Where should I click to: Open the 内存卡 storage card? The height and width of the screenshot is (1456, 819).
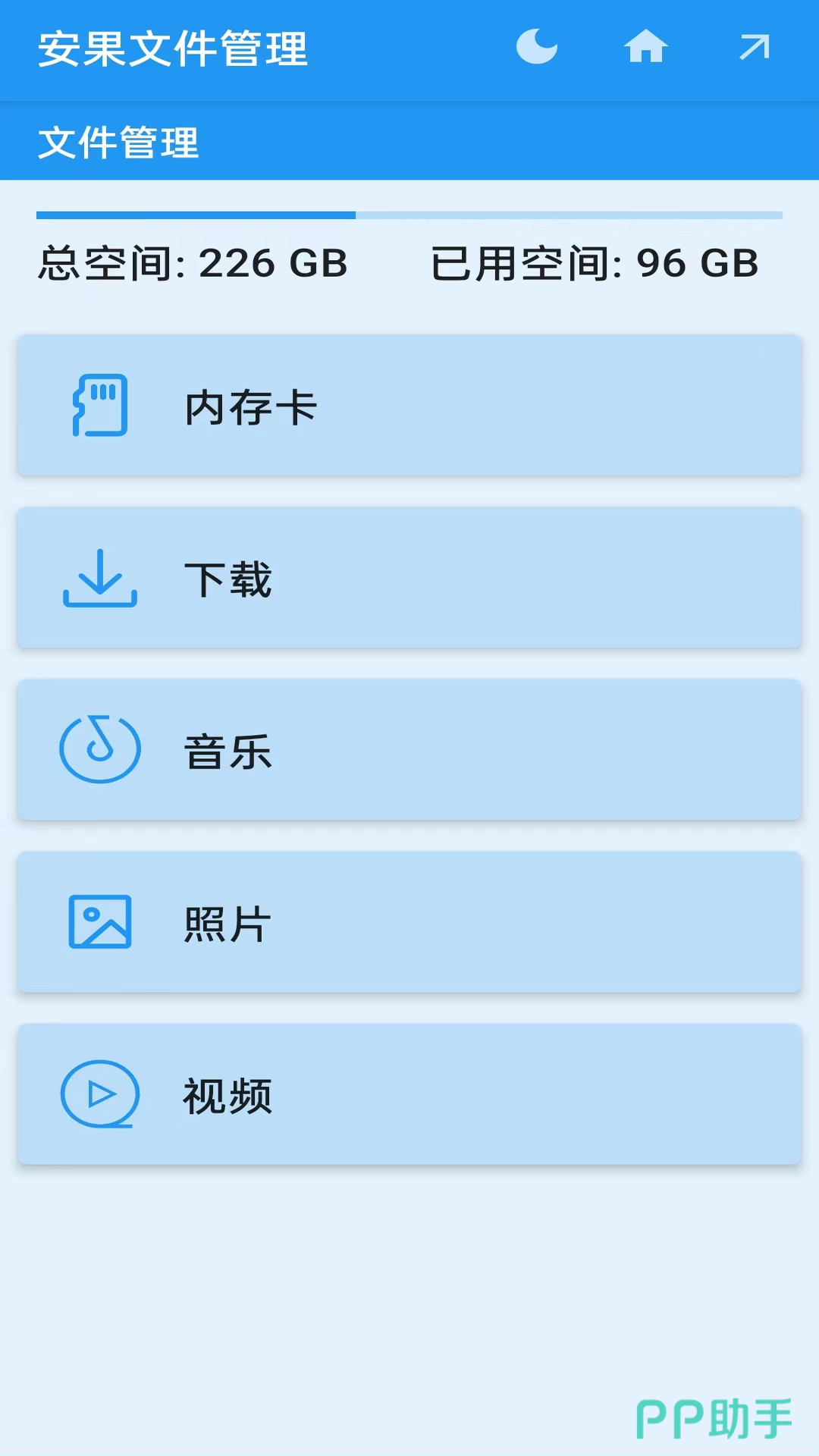tap(409, 406)
